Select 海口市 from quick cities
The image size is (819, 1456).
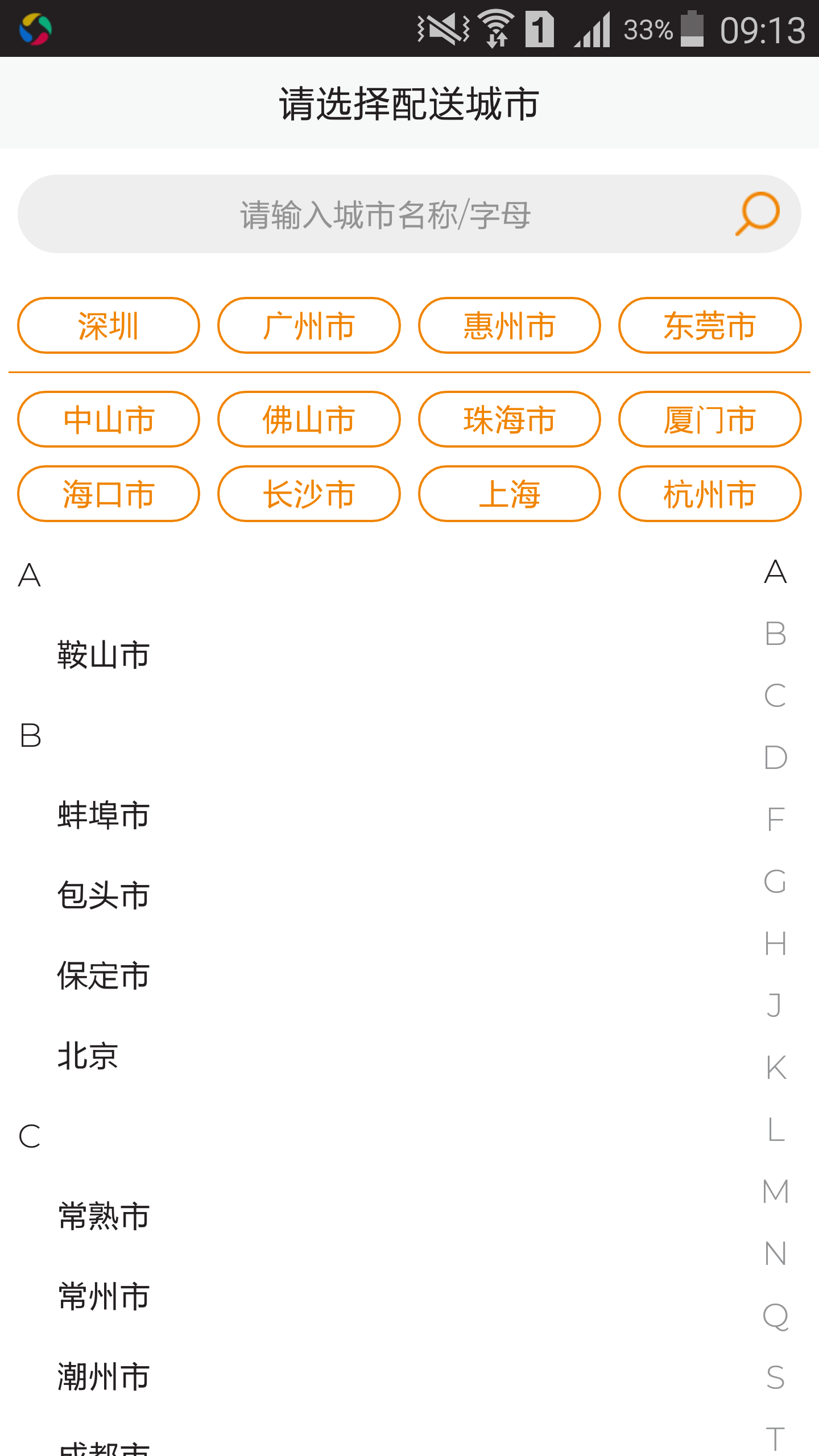pyautogui.click(x=108, y=494)
